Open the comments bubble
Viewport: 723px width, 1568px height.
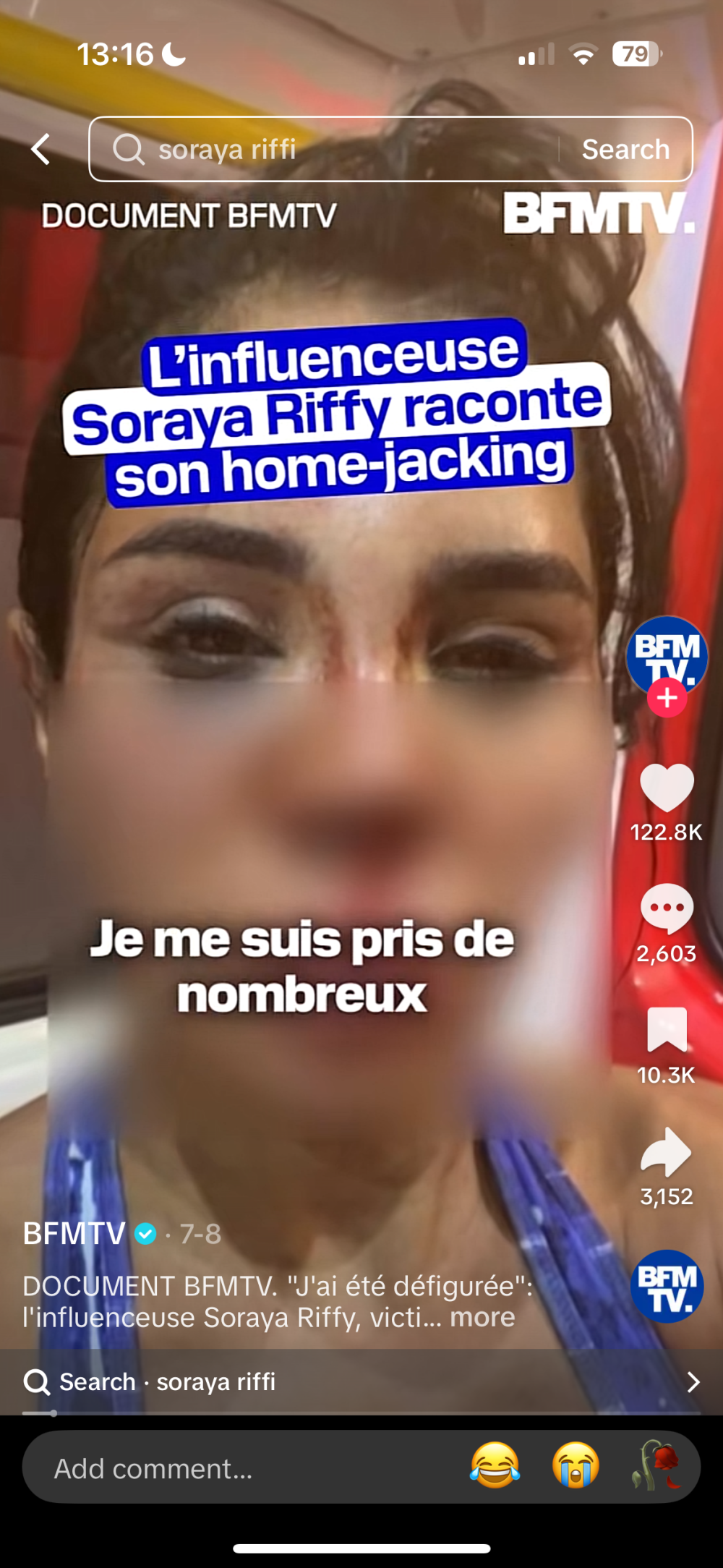[x=667, y=908]
